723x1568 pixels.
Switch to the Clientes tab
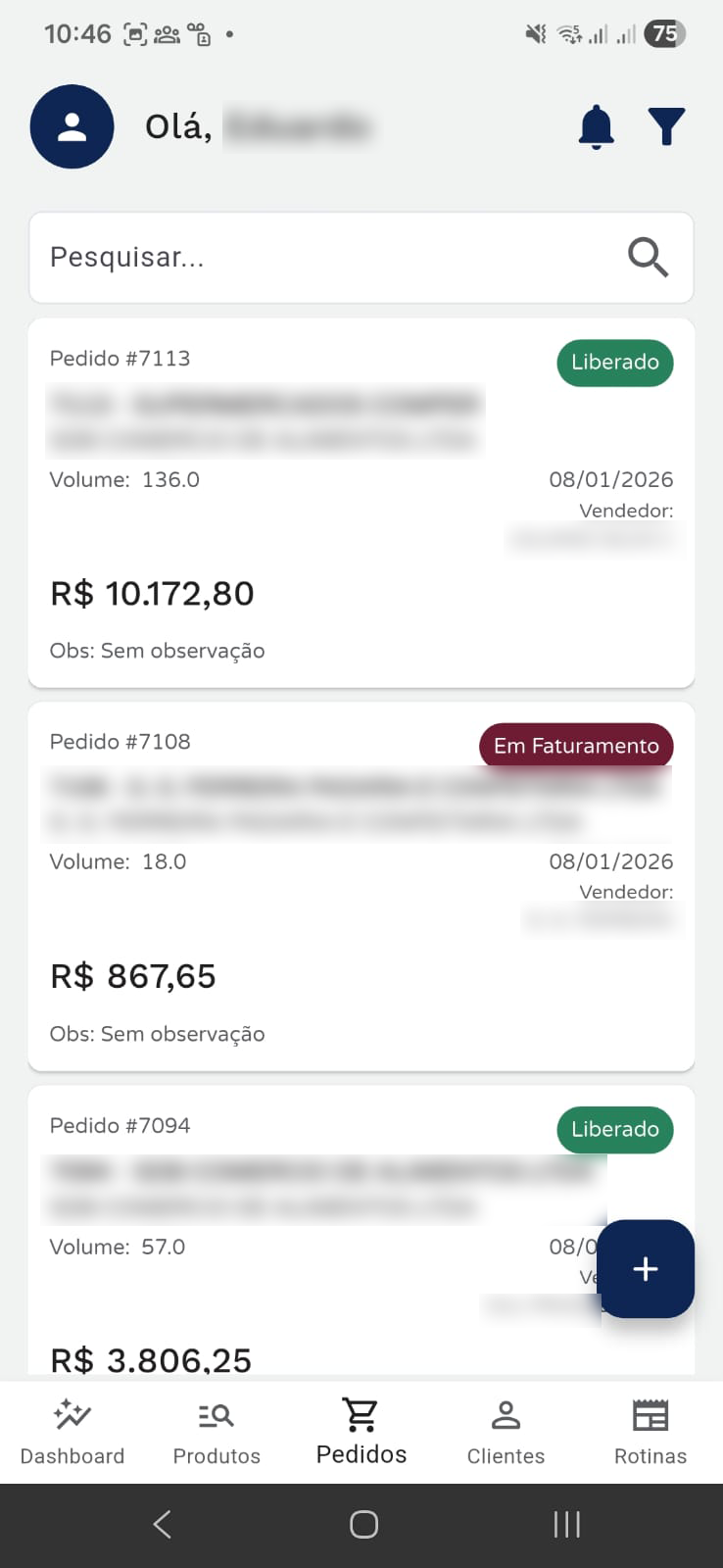pyautogui.click(x=506, y=1431)
